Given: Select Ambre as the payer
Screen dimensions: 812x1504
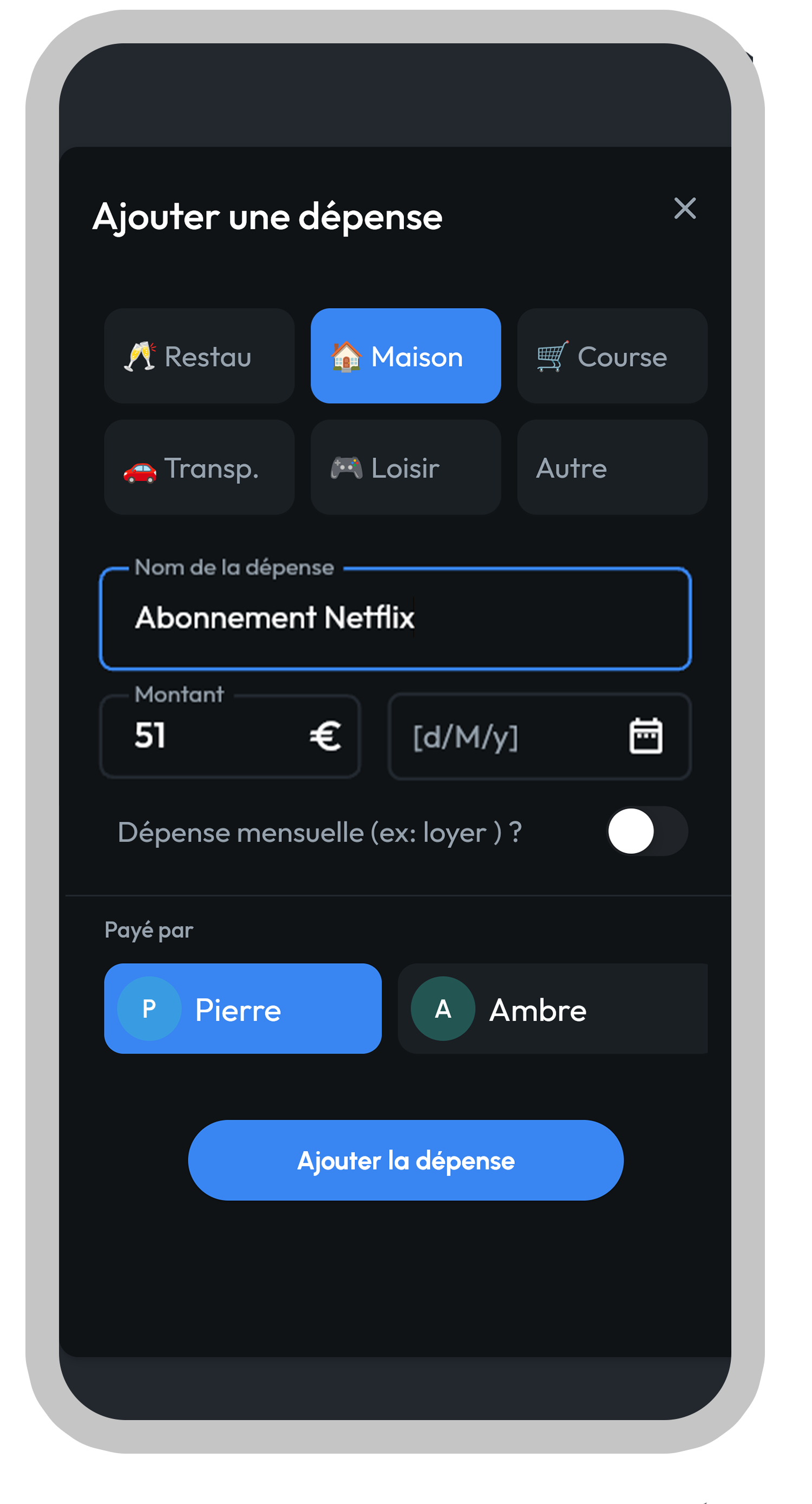Looking at the screenshot, I should (x=552, y=1009).
